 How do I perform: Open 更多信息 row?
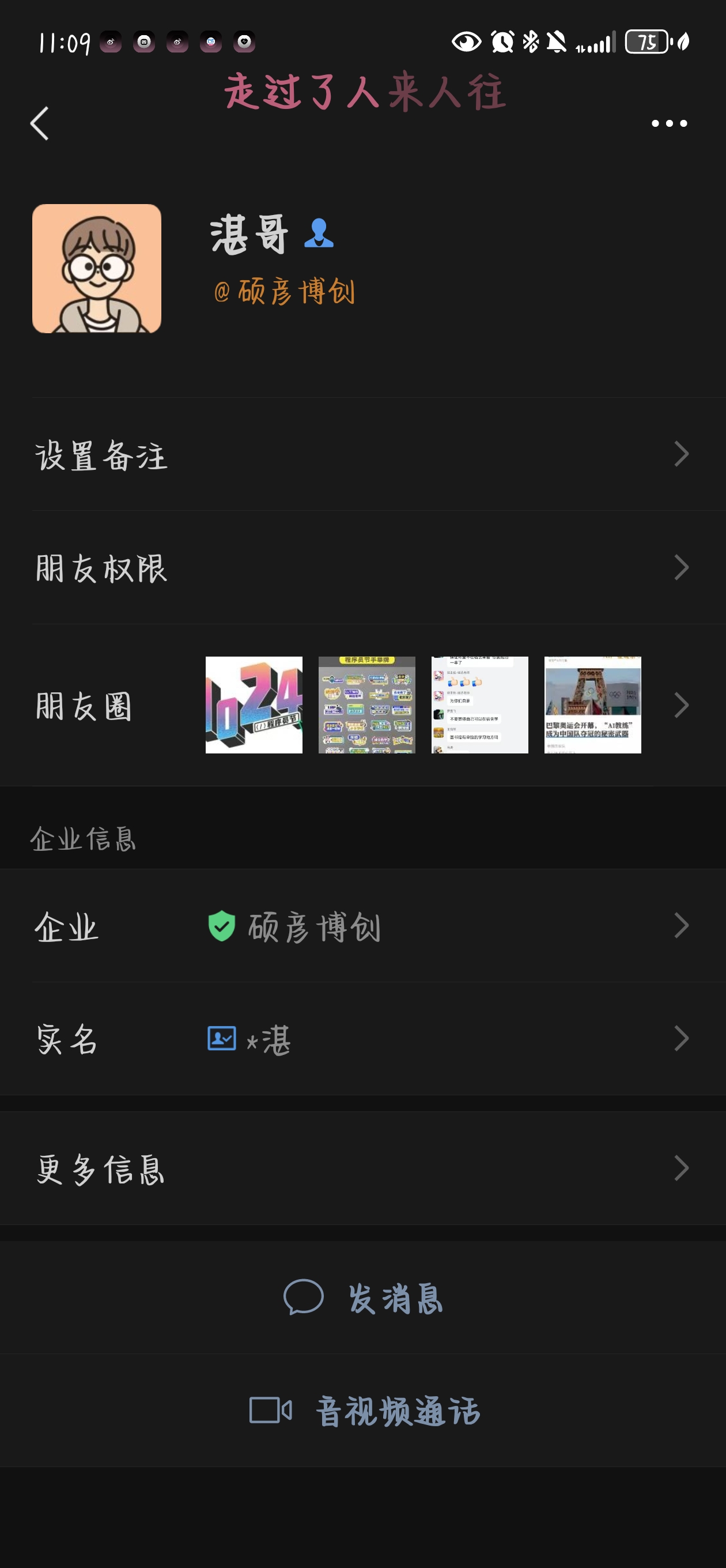[x=362, y=1169]
